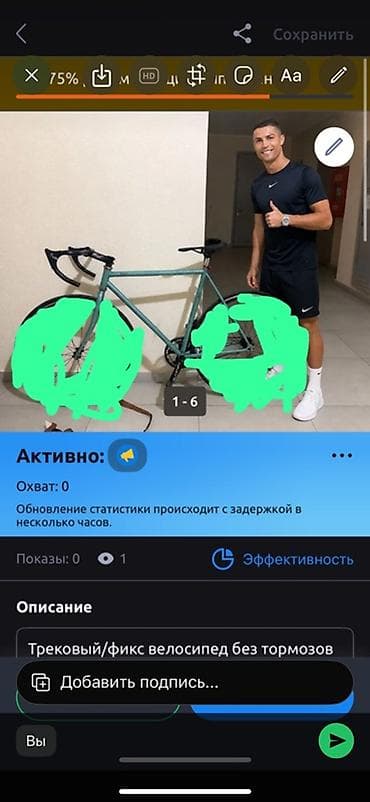The image size is (370, 802).
Task: Add more media via the caption plus icon
Action: (x=40, y=682)
